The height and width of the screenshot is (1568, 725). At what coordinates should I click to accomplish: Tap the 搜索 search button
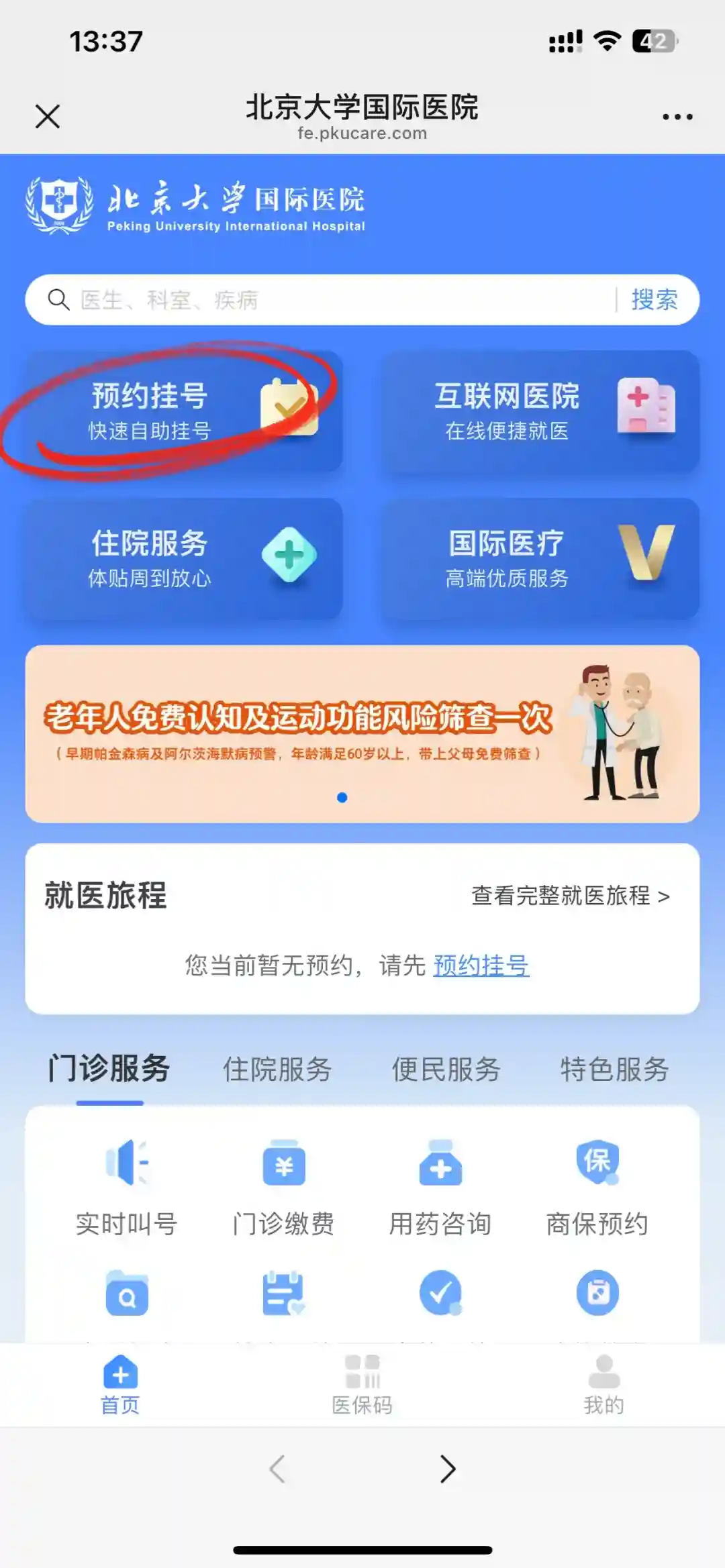(x=654, y=300)
